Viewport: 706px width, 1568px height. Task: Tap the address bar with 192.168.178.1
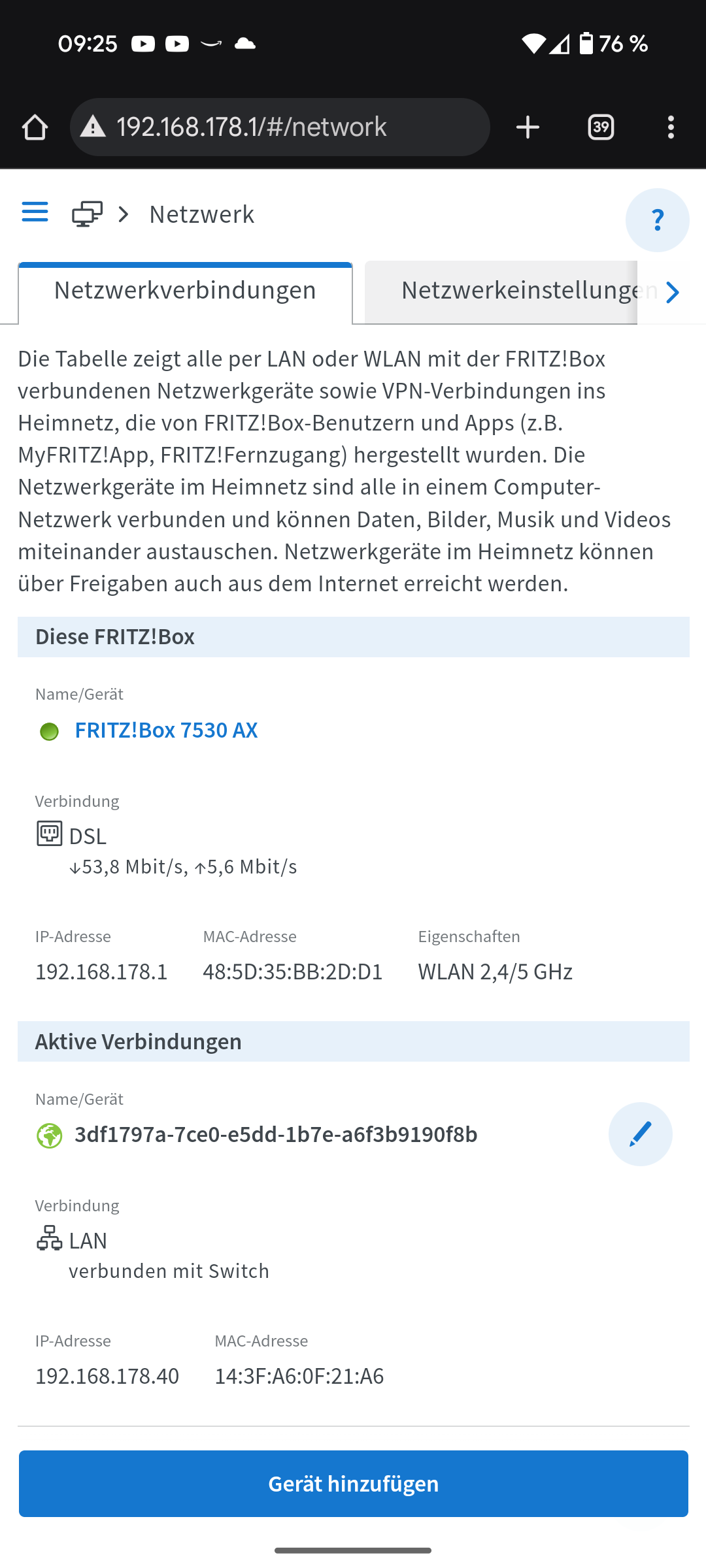(x=280, y=127)
